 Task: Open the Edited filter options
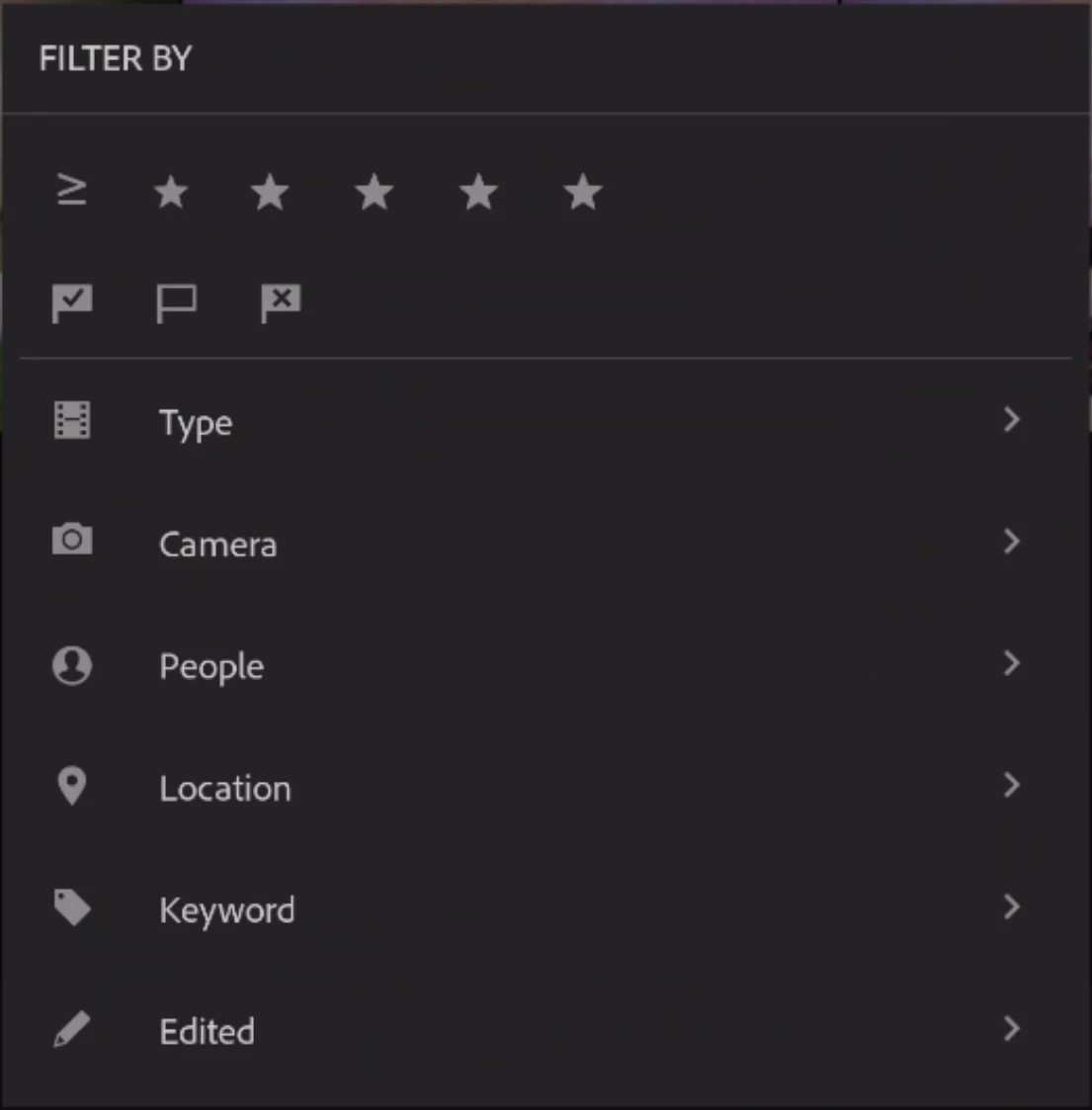[546, 1031]
